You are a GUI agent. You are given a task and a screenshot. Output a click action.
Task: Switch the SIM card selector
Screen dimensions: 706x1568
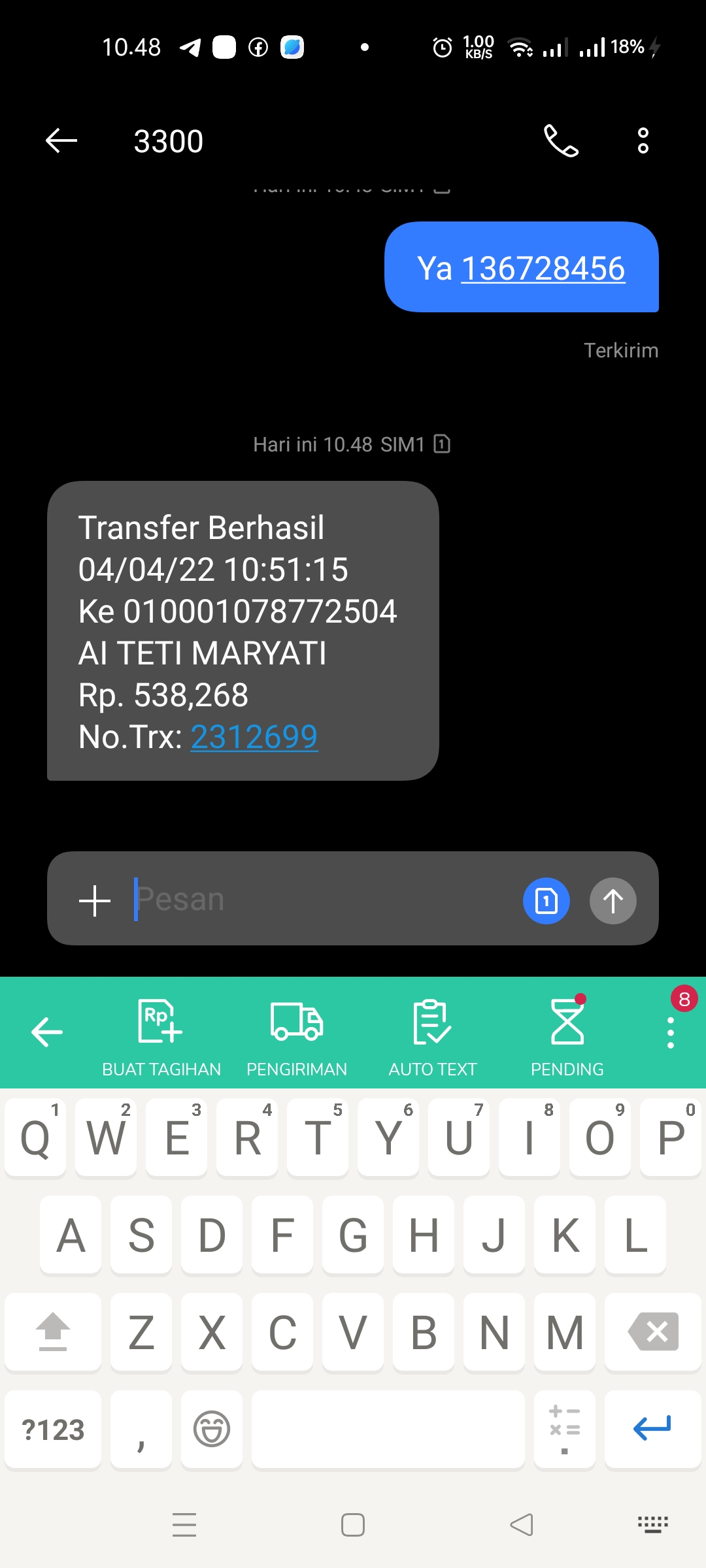tap(546, 901)
